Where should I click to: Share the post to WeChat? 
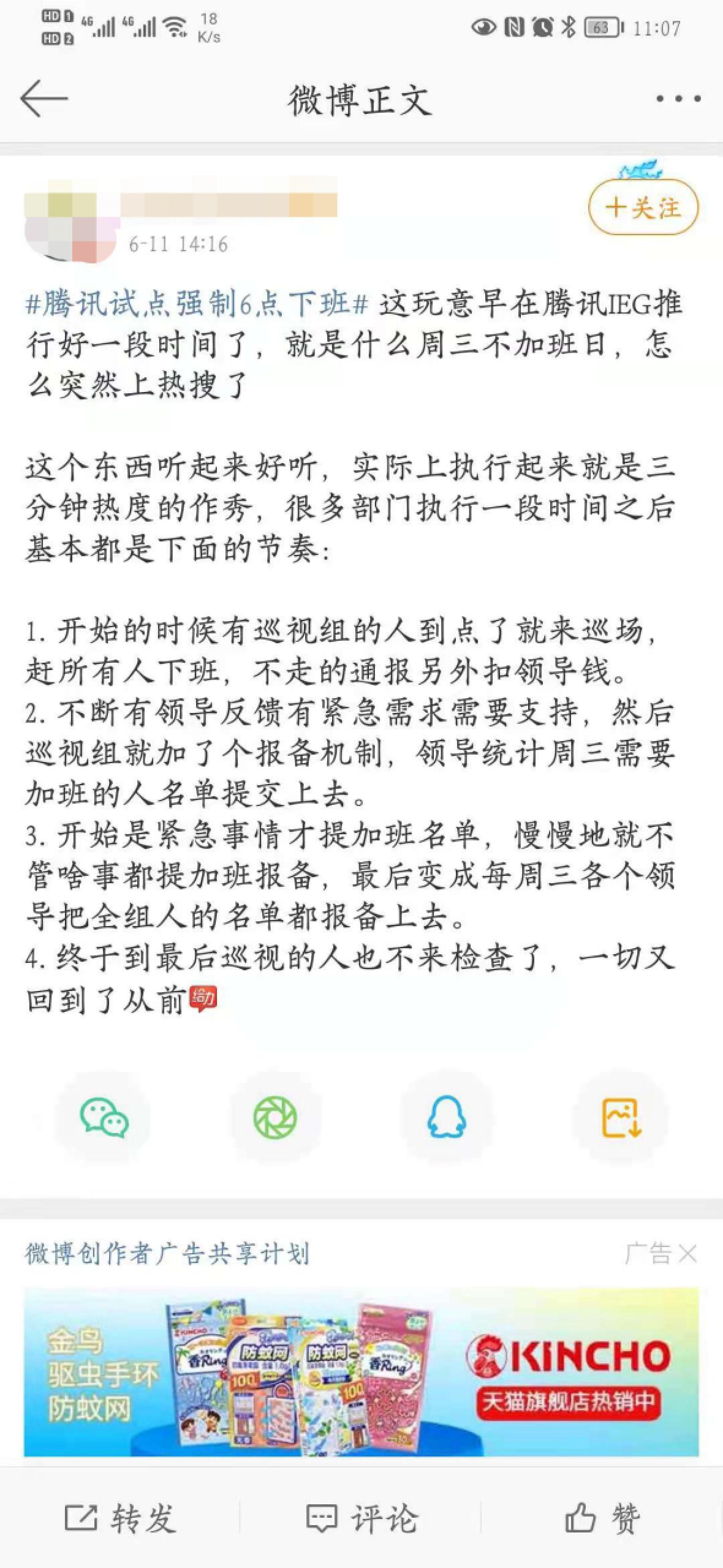click(x=104, y=1118)
